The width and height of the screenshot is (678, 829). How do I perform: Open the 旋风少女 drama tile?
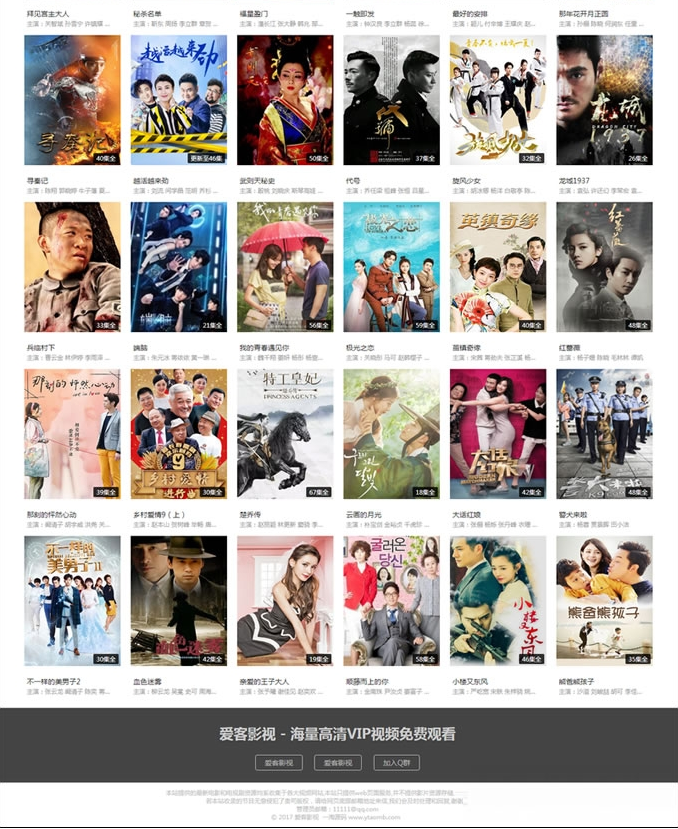pyautogui.click(x=498, y=100)
